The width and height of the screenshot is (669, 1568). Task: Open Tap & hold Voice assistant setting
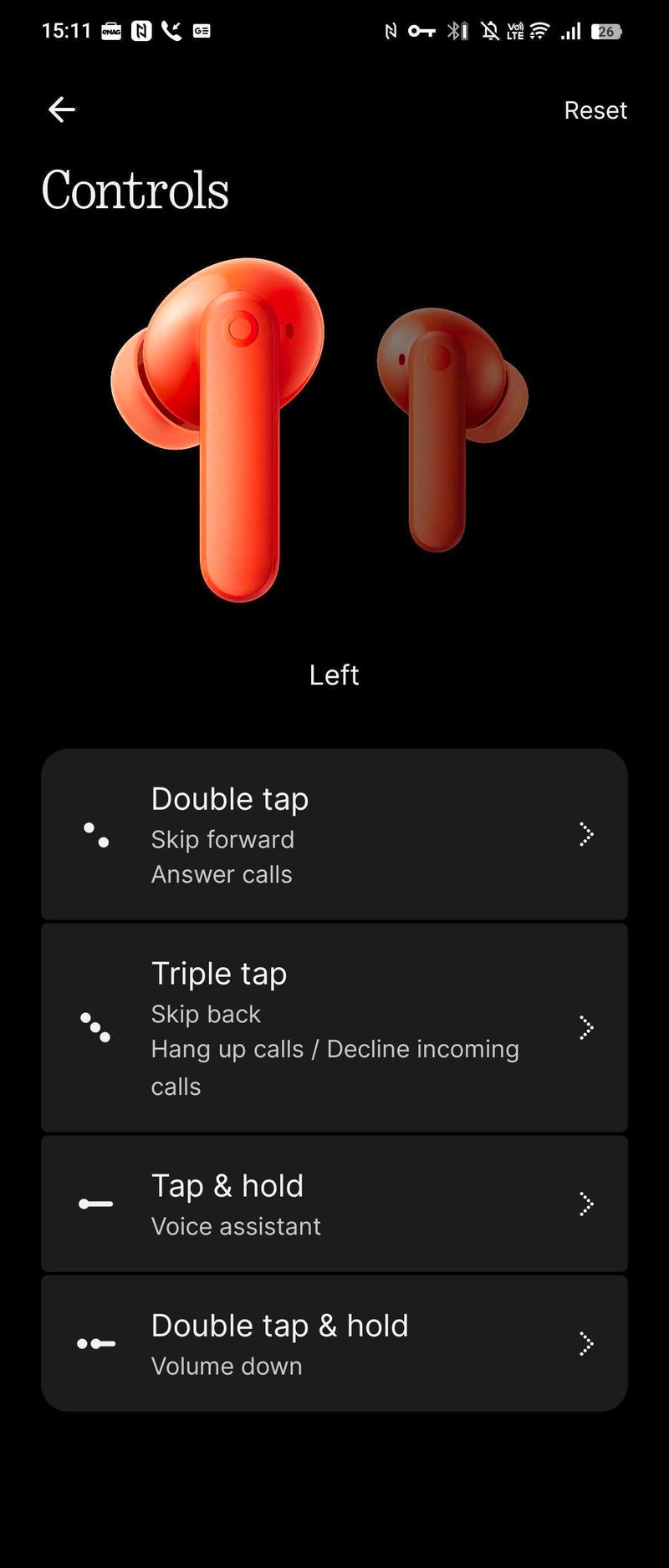[x=334, y=1204]
